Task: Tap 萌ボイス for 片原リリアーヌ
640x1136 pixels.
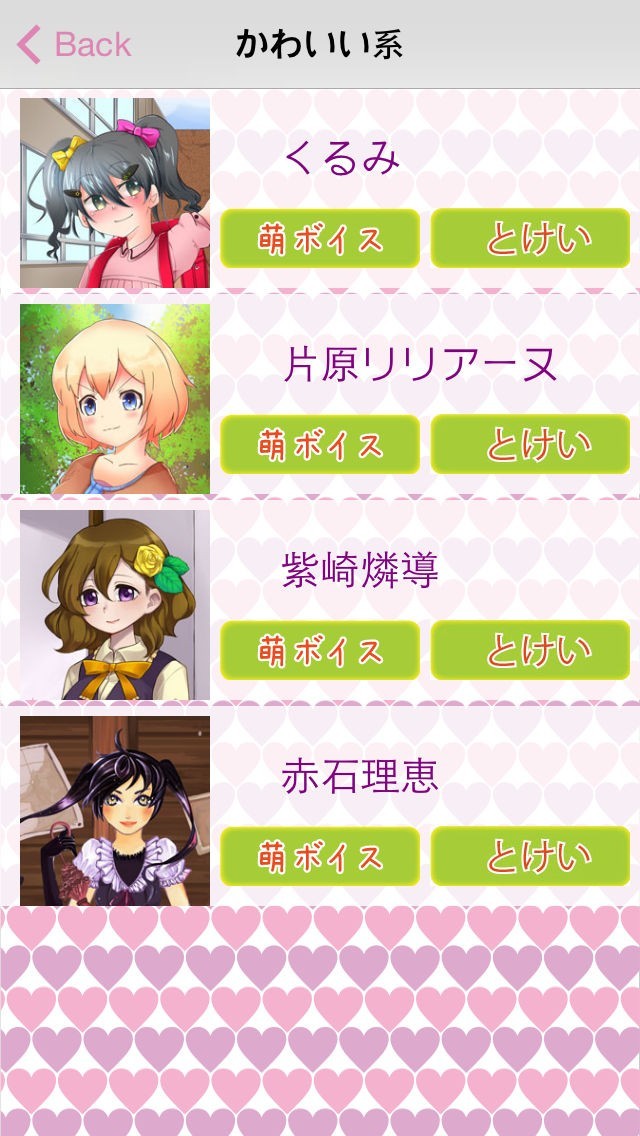Action: 320,445
